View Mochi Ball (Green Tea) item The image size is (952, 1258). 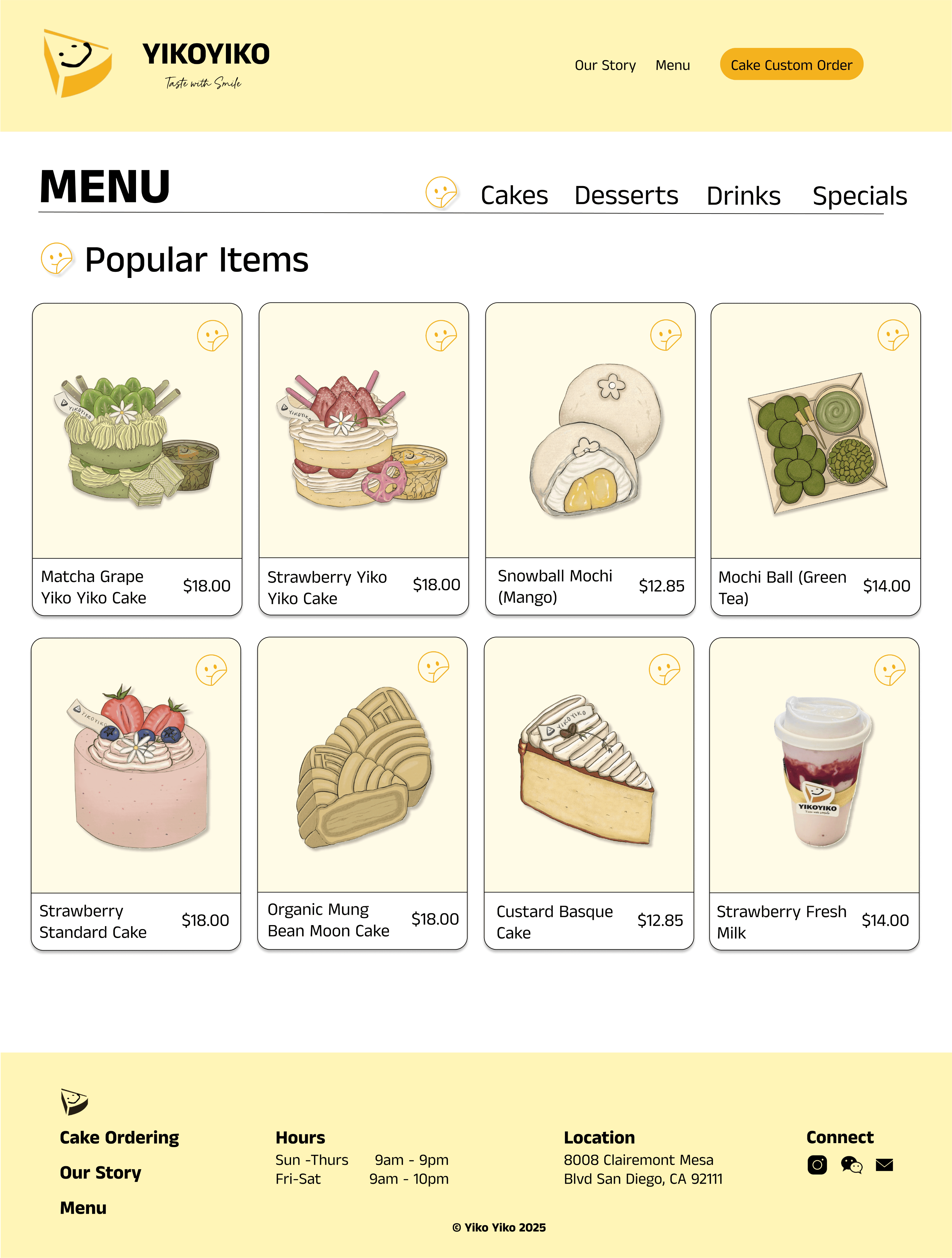(816, 459)
